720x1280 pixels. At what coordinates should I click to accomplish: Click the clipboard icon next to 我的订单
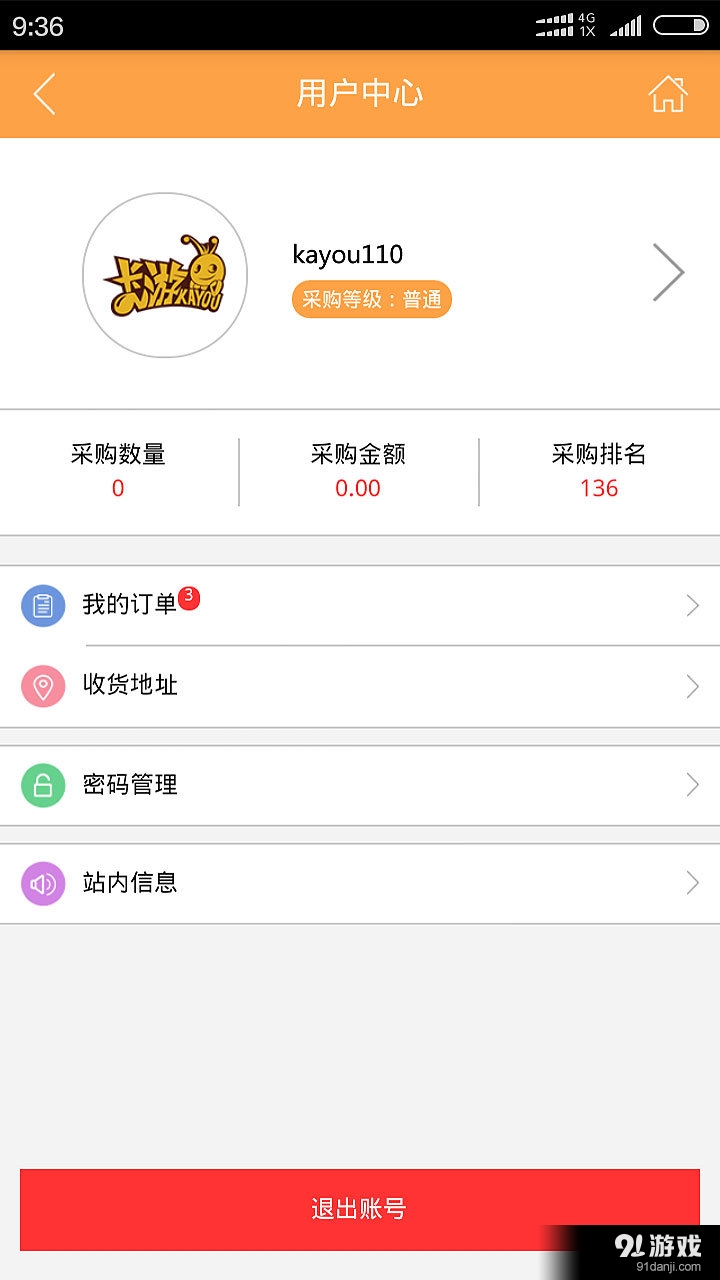coord(42,605)
